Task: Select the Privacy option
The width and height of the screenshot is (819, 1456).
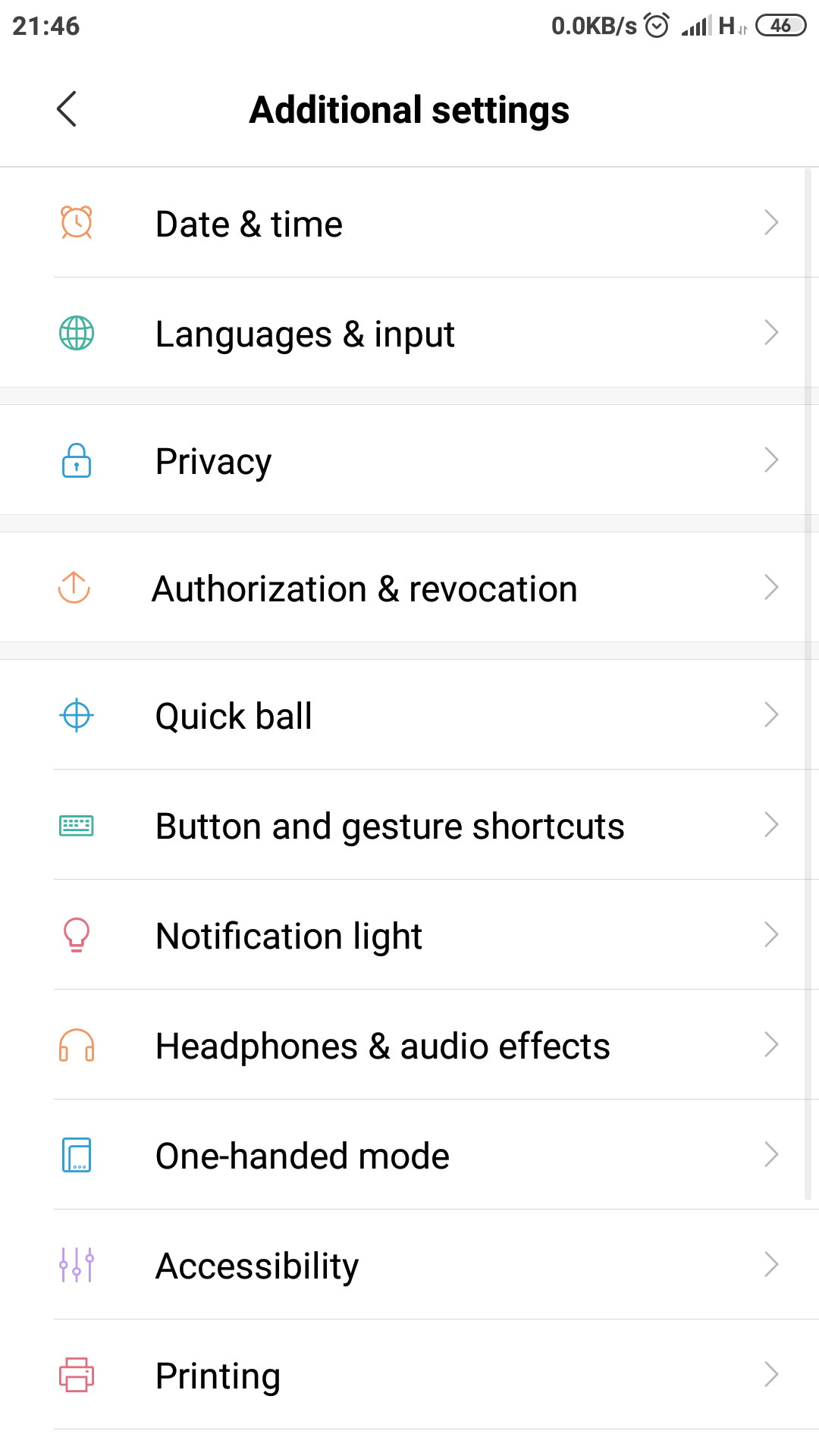Action: coord(409,461)
